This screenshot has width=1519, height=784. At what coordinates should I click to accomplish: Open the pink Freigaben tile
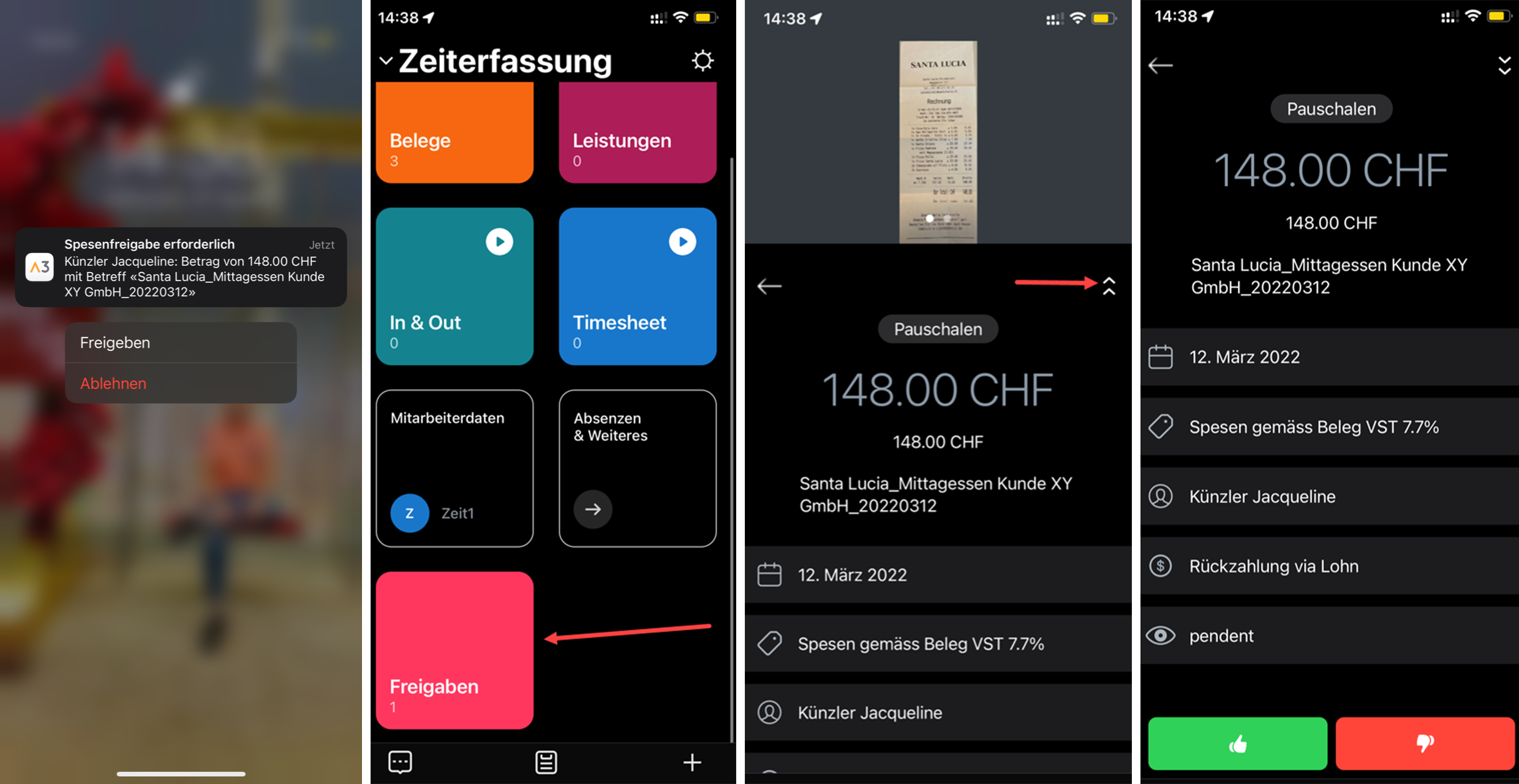[x=454, y=650]
